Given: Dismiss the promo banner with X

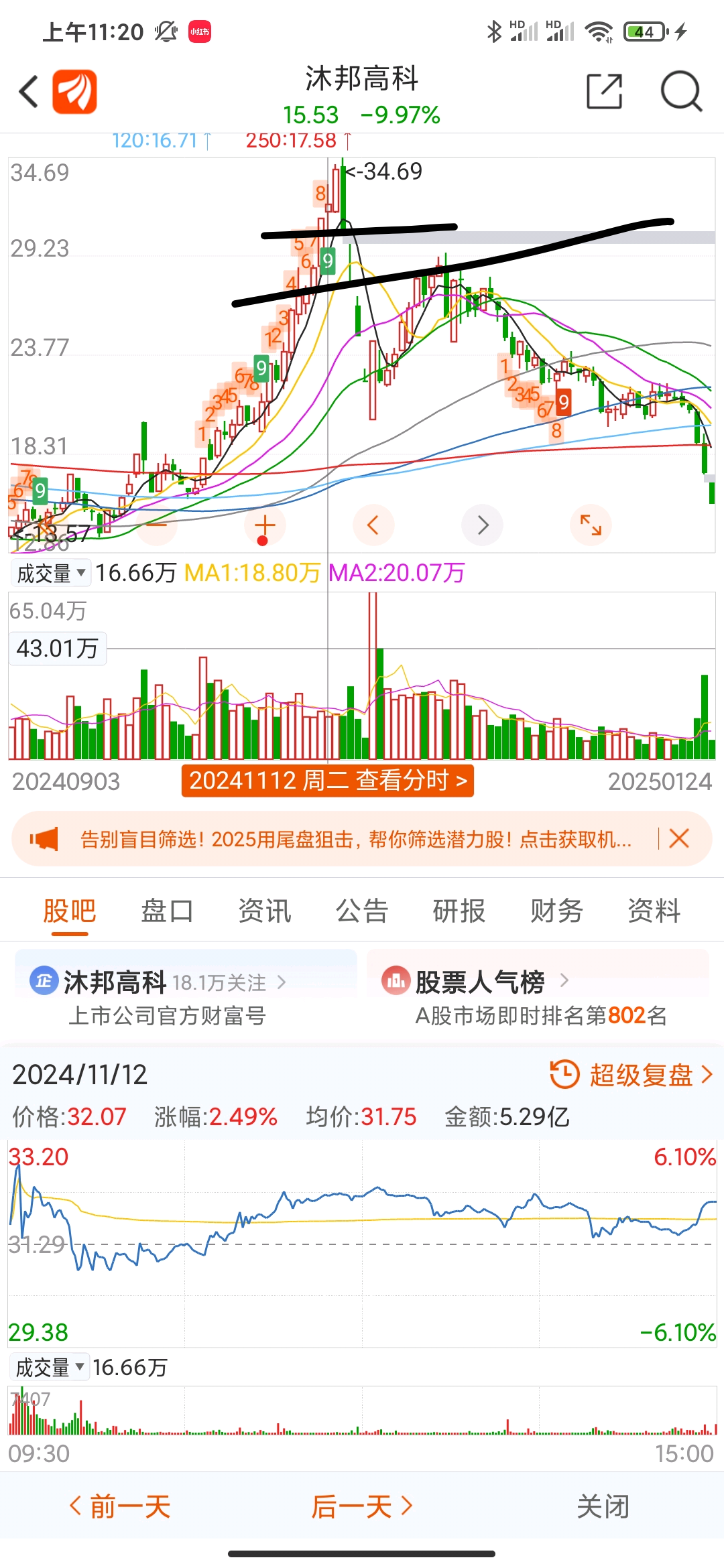Looking at the screenshot, I should (x=679, y=838).
